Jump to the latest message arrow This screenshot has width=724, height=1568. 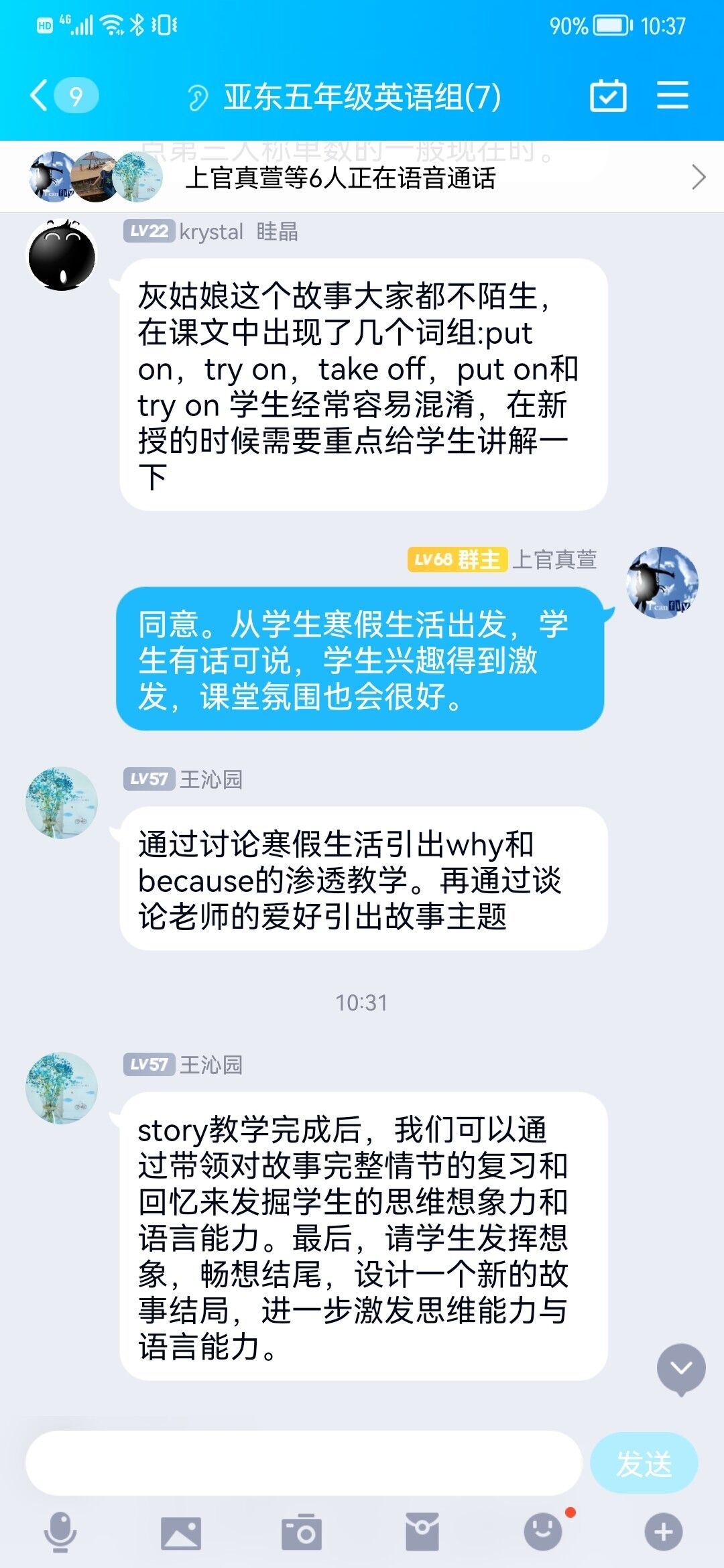tap(681, 1368)
